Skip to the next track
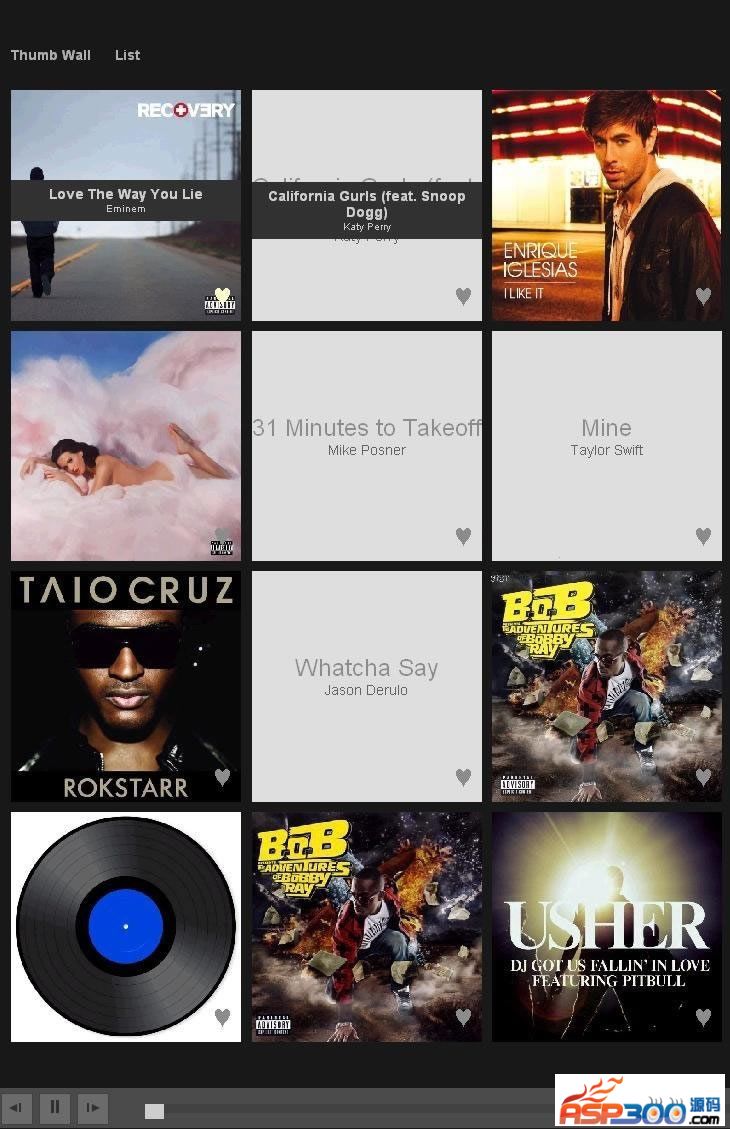Viewport: 730px width, 1129px height. [x=92, y=1107]
